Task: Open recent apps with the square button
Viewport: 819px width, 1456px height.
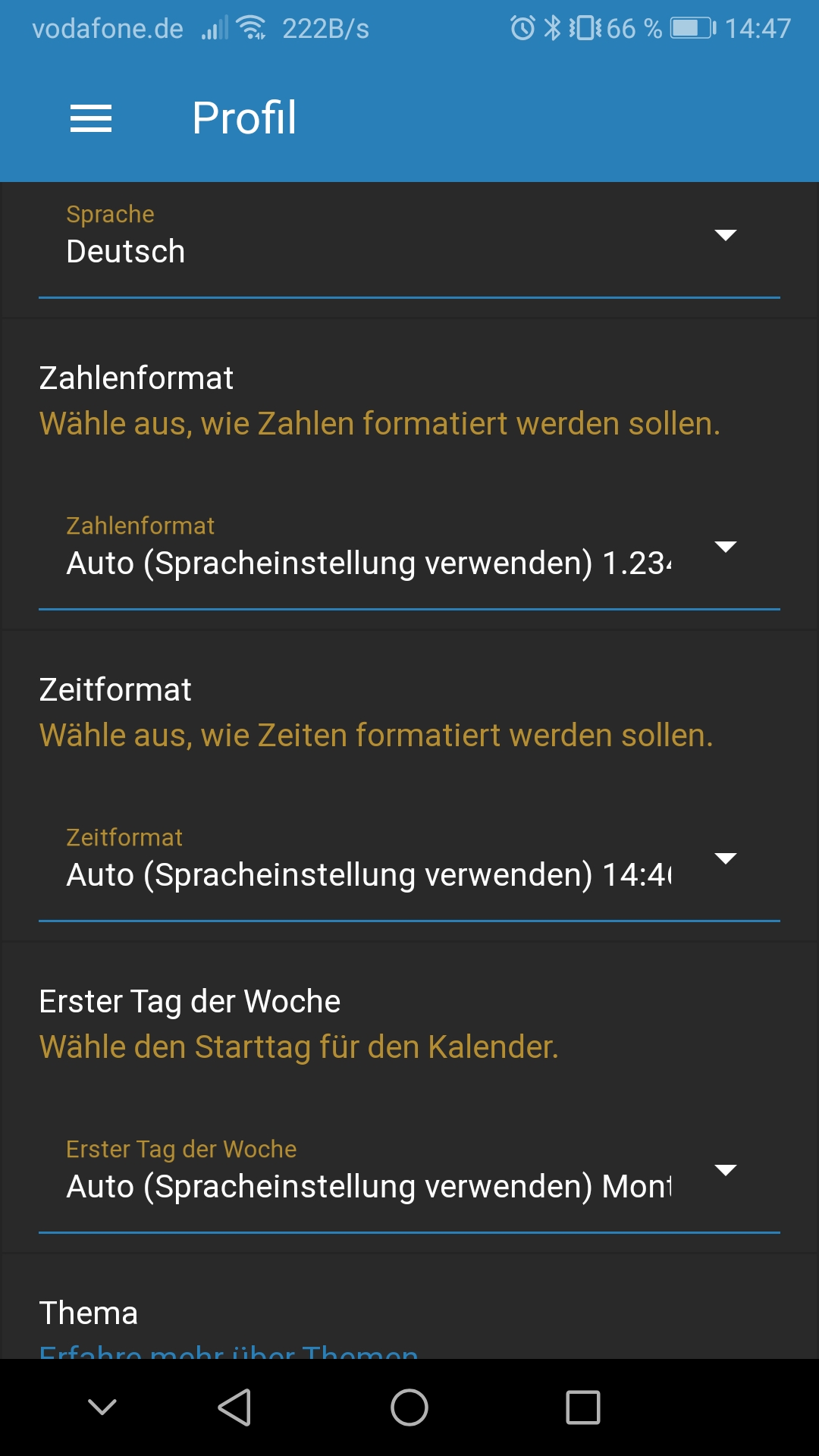Action: [x=583, y=1407]
